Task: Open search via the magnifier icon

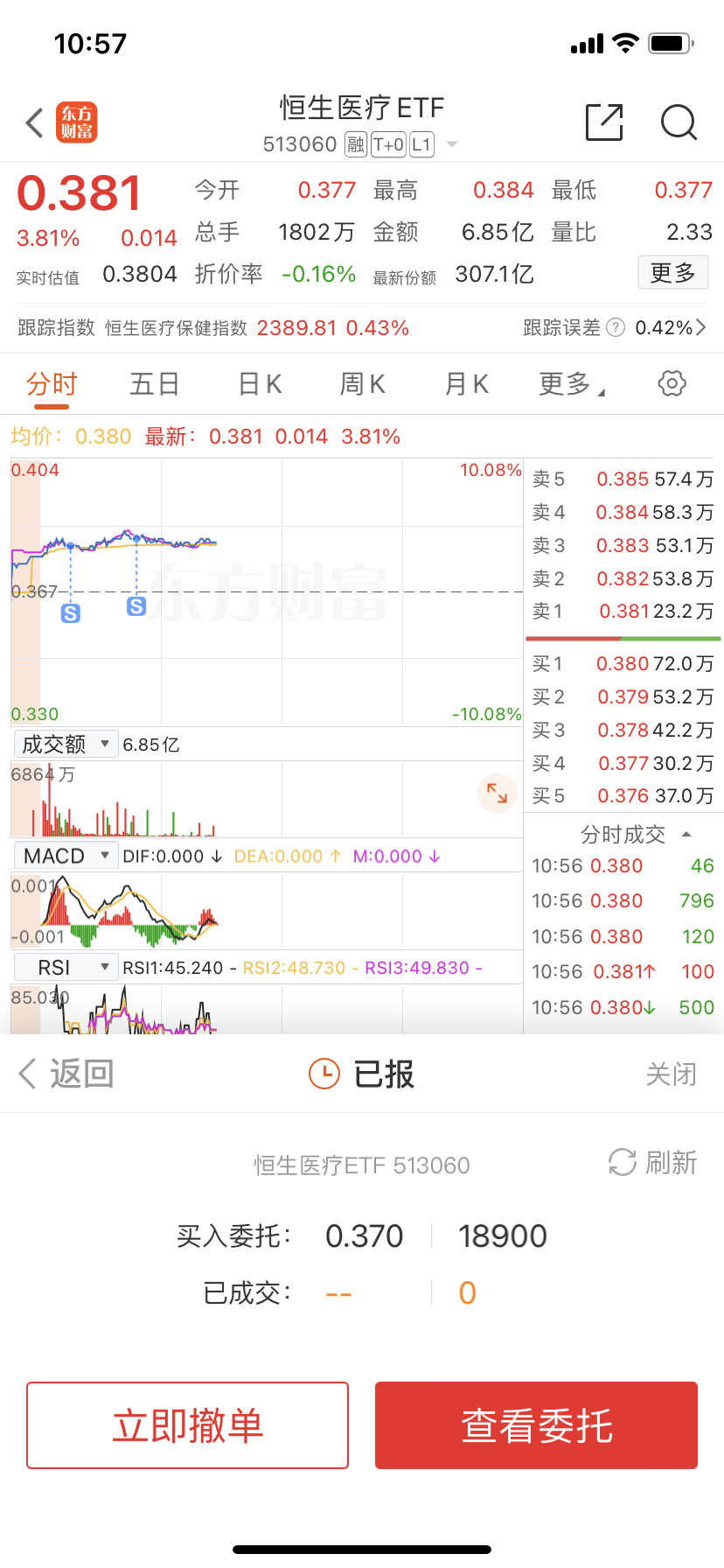Action: click(679, 123)
